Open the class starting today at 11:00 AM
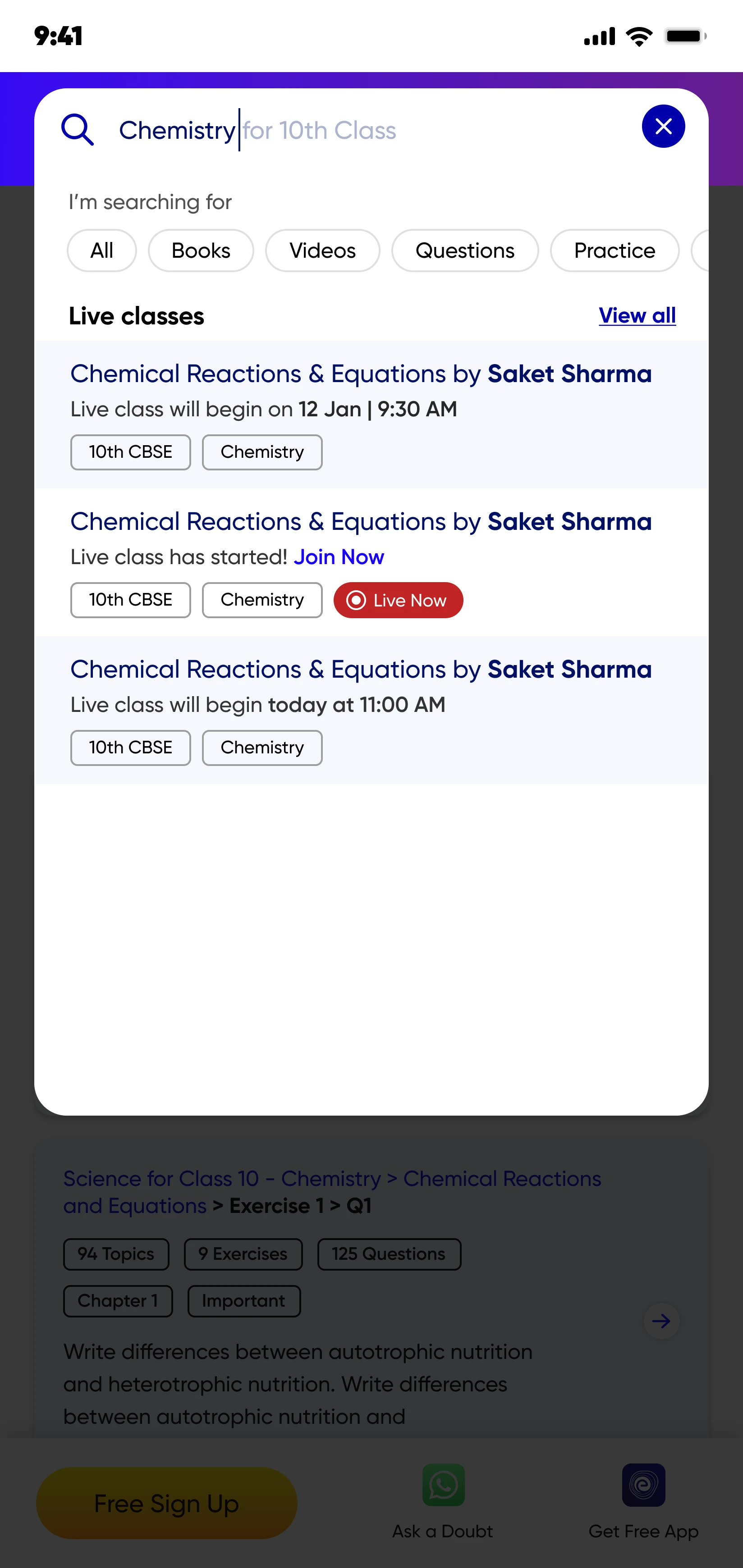This screenshot has width=743, height=1568. click(371, 710)
